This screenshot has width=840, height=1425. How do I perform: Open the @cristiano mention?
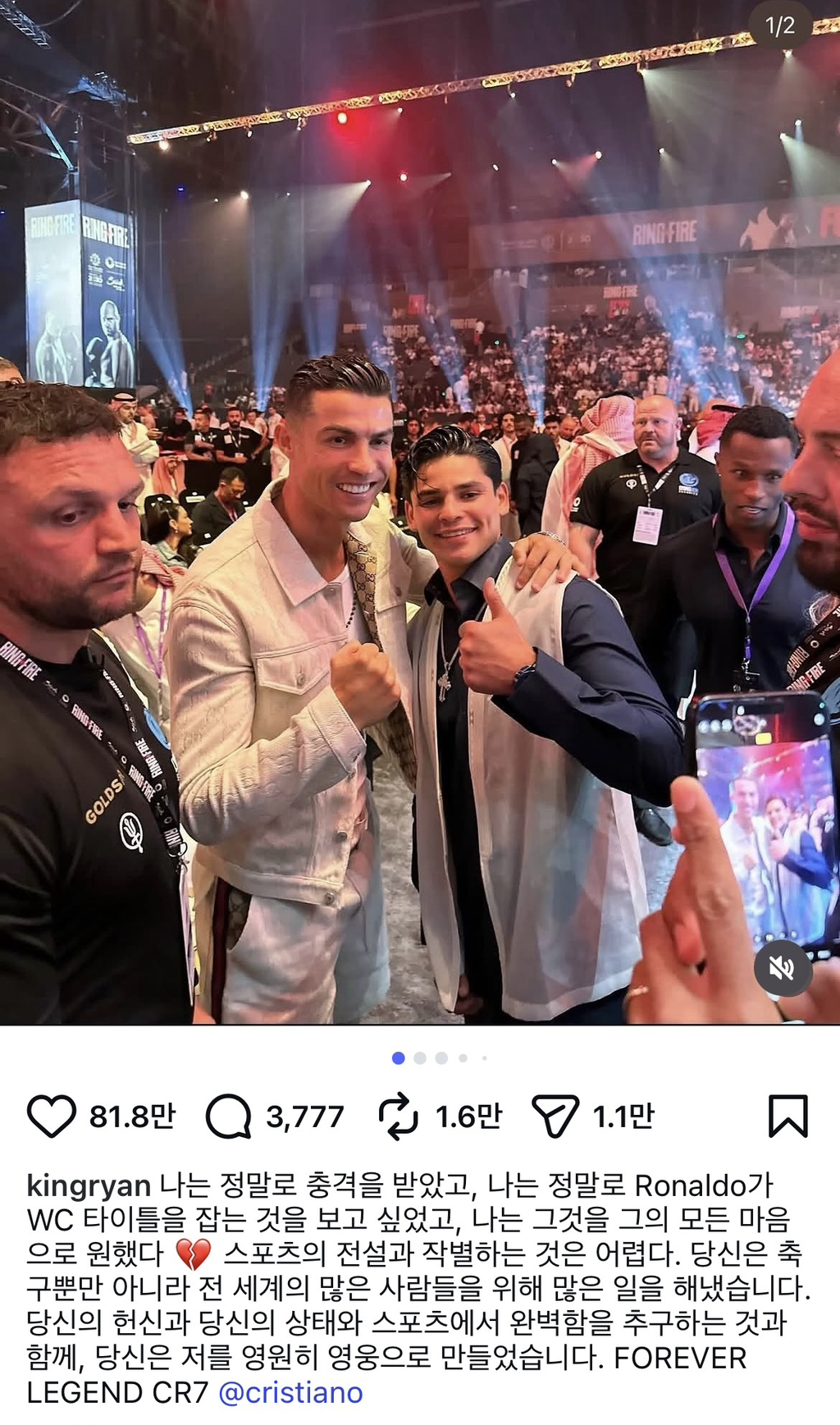pyautogui.click(x=290, y=1392)
